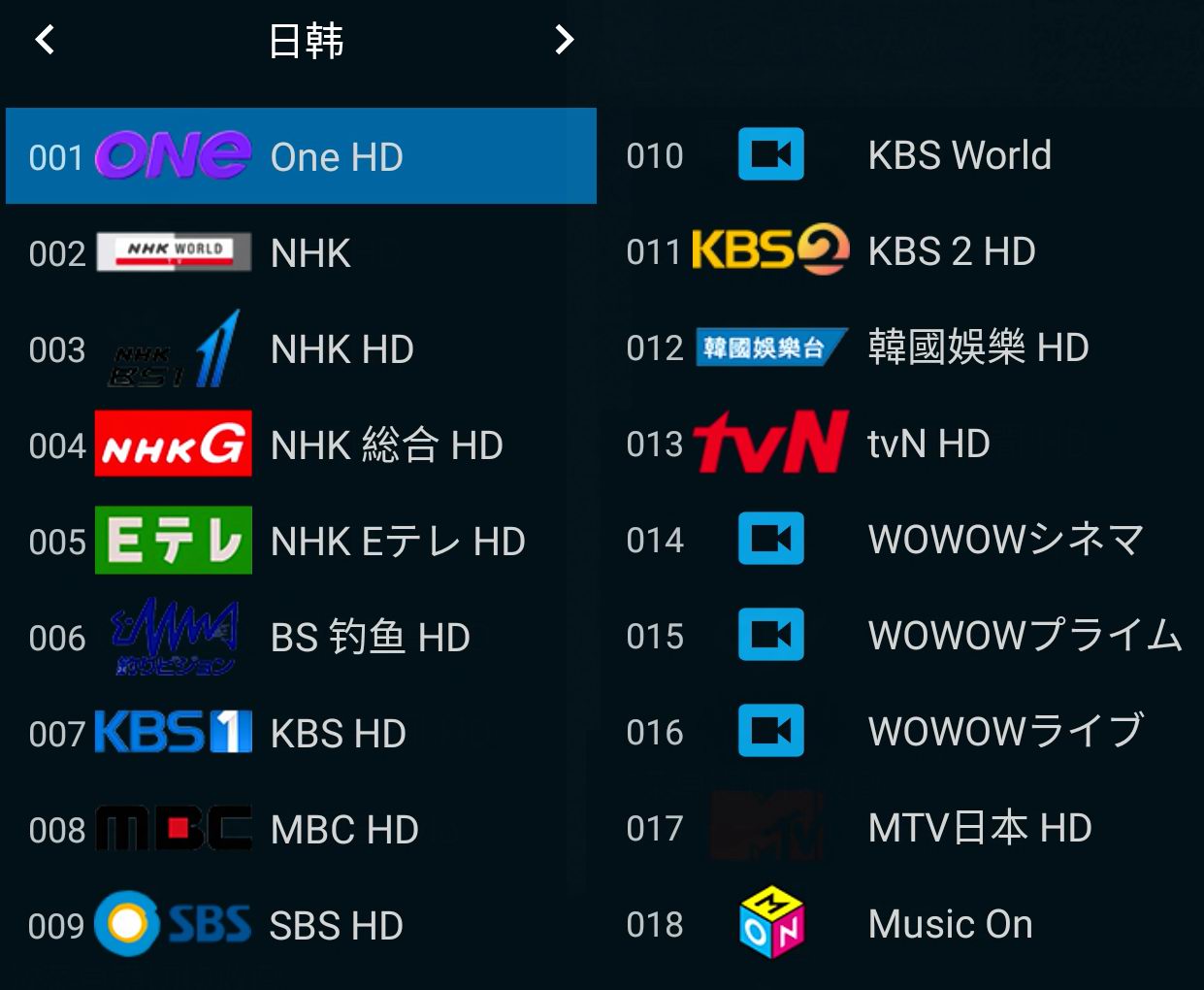The height and width of the screenshot is (990, 1204).
Task: Play SBS HD channel
Action: 301,926
